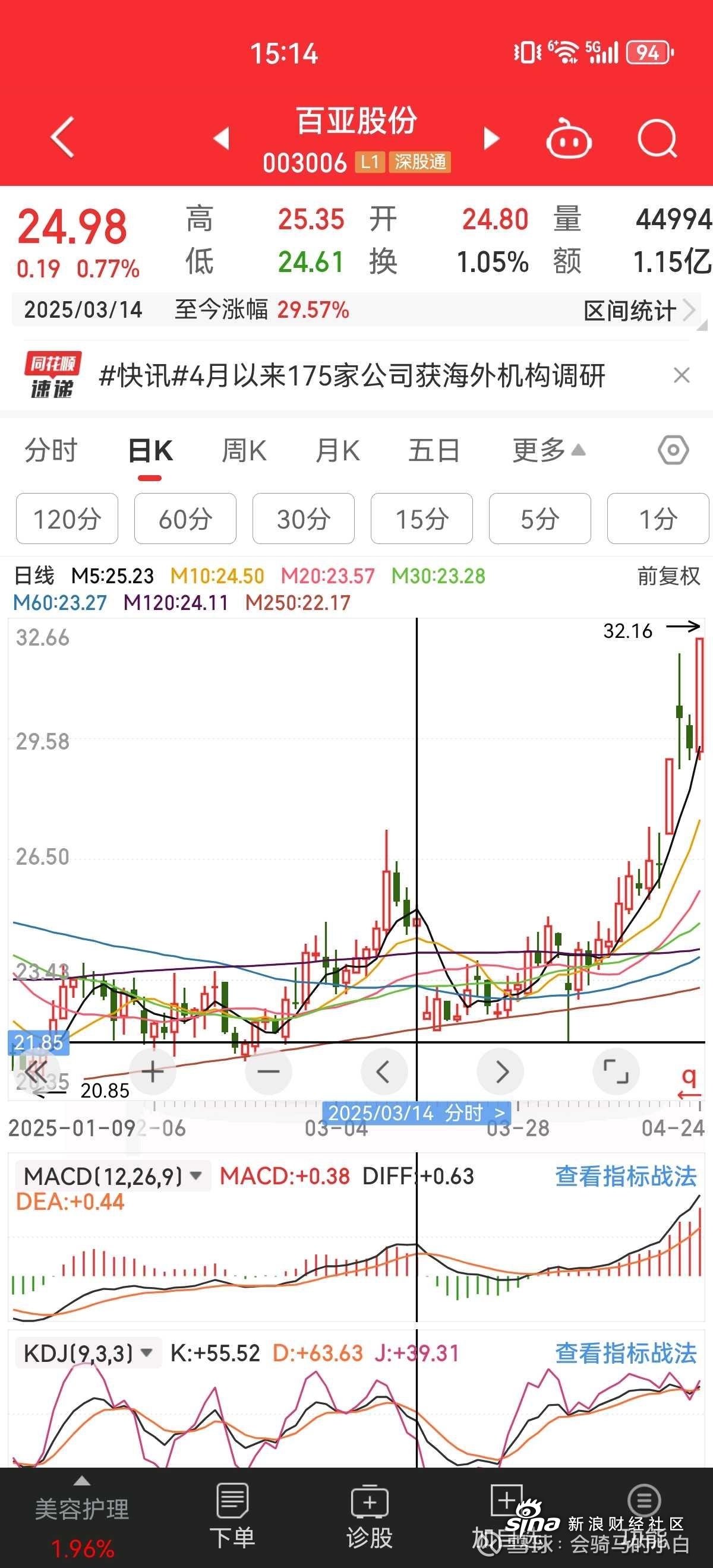Image resolution: width=713 pixels, height=1568 pixels.
Task: Expand the 更多 chart periods menu
Action: pos(548,451)
